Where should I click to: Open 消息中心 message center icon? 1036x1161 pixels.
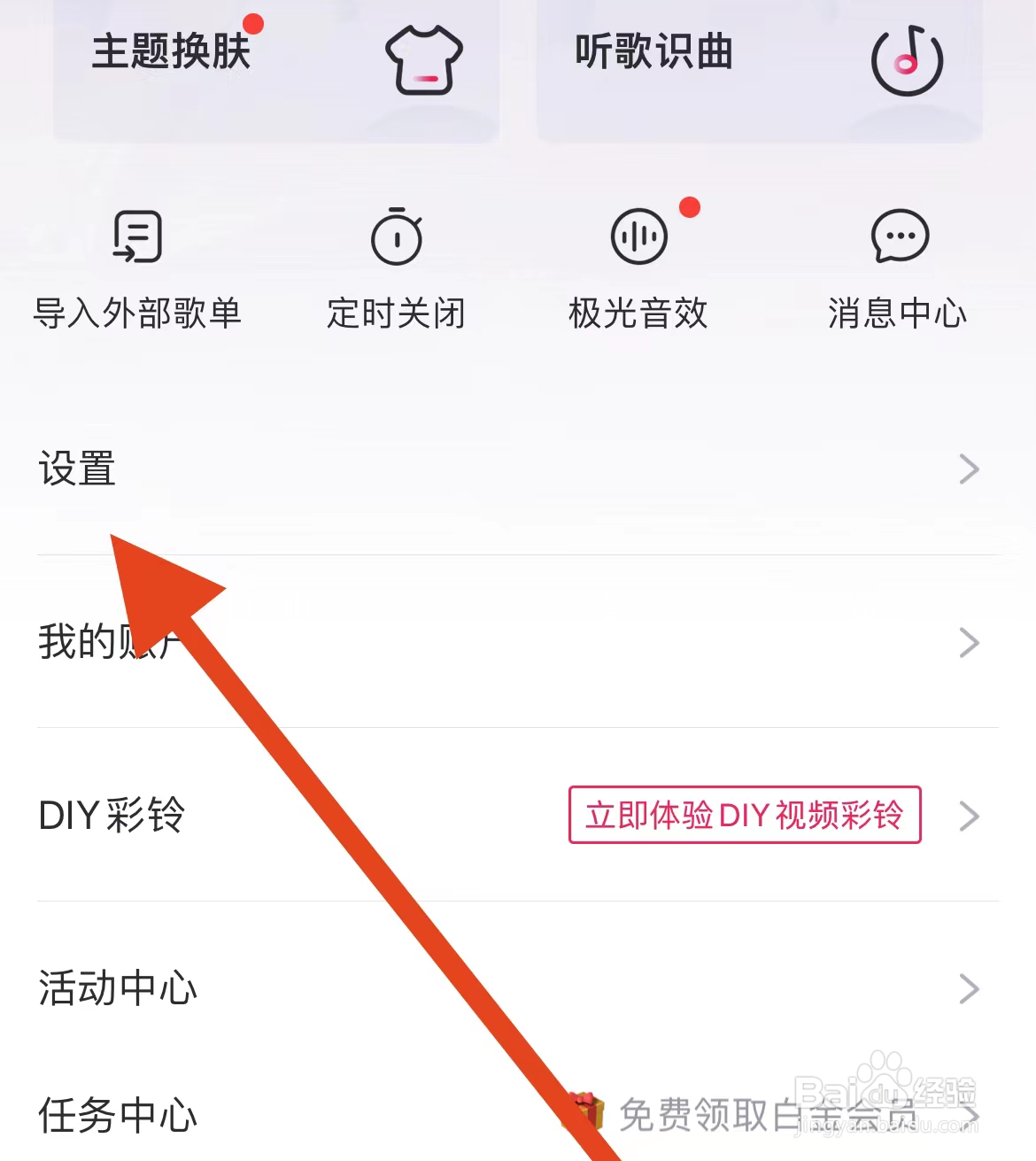(x=899, y=236)
